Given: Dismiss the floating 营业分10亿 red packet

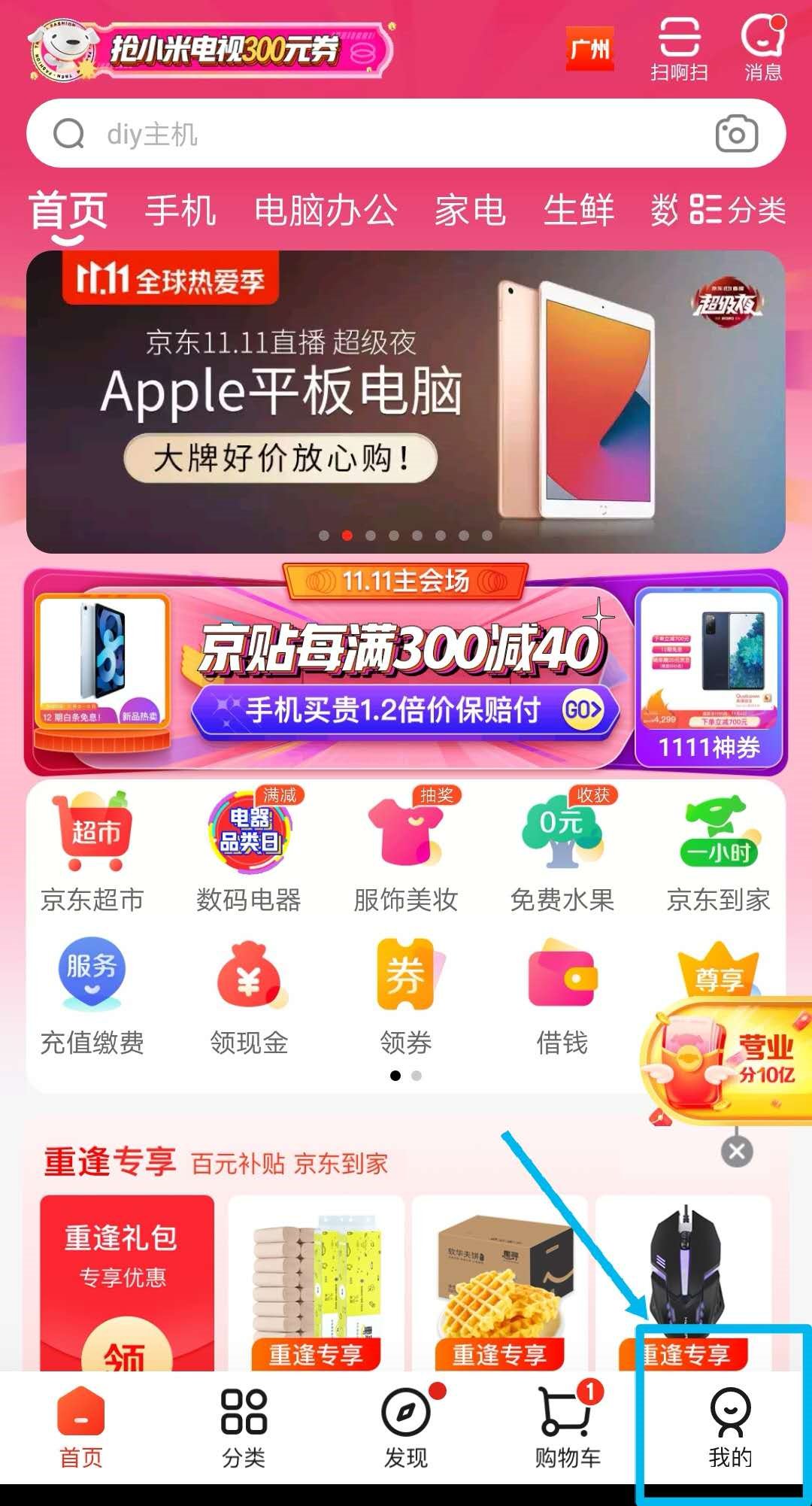Looking at the screenshot, I should pyautogui.click(x=737, y=1151).
